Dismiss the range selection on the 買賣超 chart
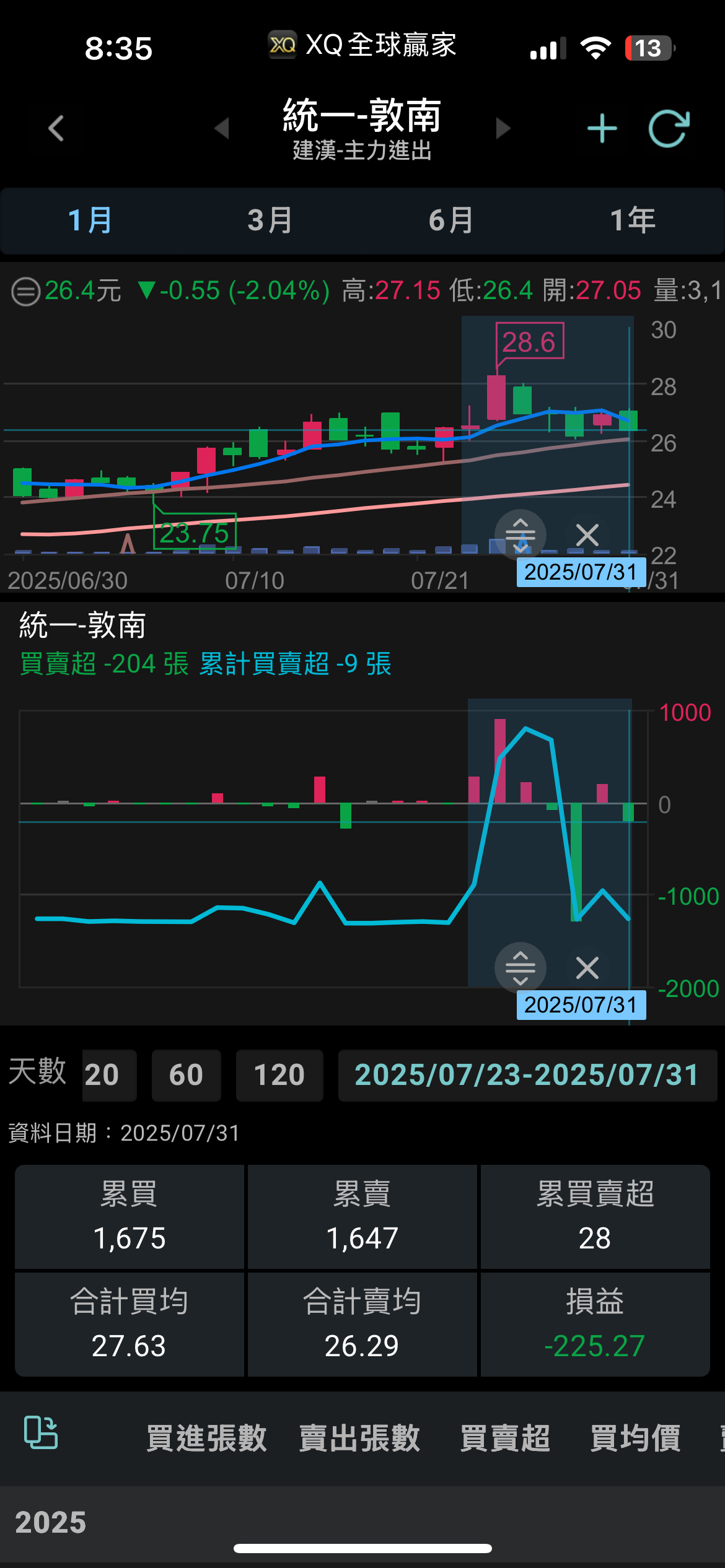Image resolution: width=725 pixels, height=1568 pixels. [587, 968]
